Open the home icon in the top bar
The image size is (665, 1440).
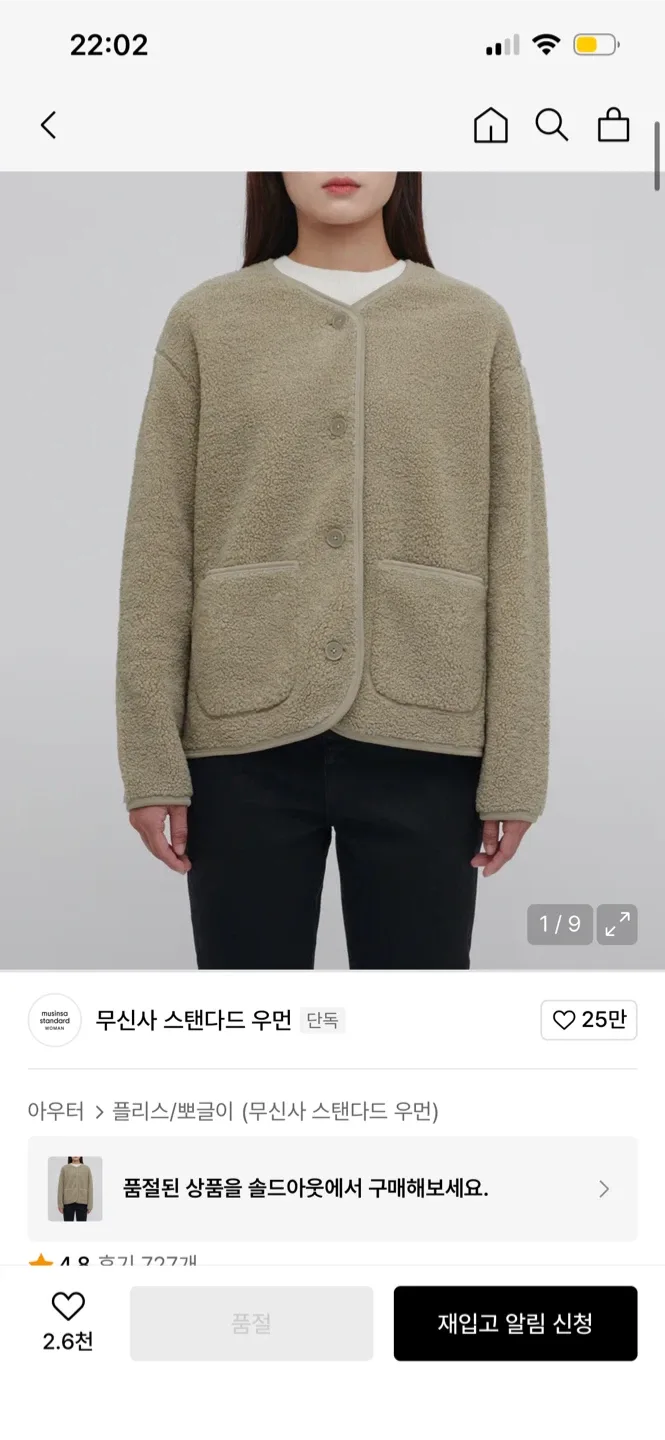(x=490, y=125)
